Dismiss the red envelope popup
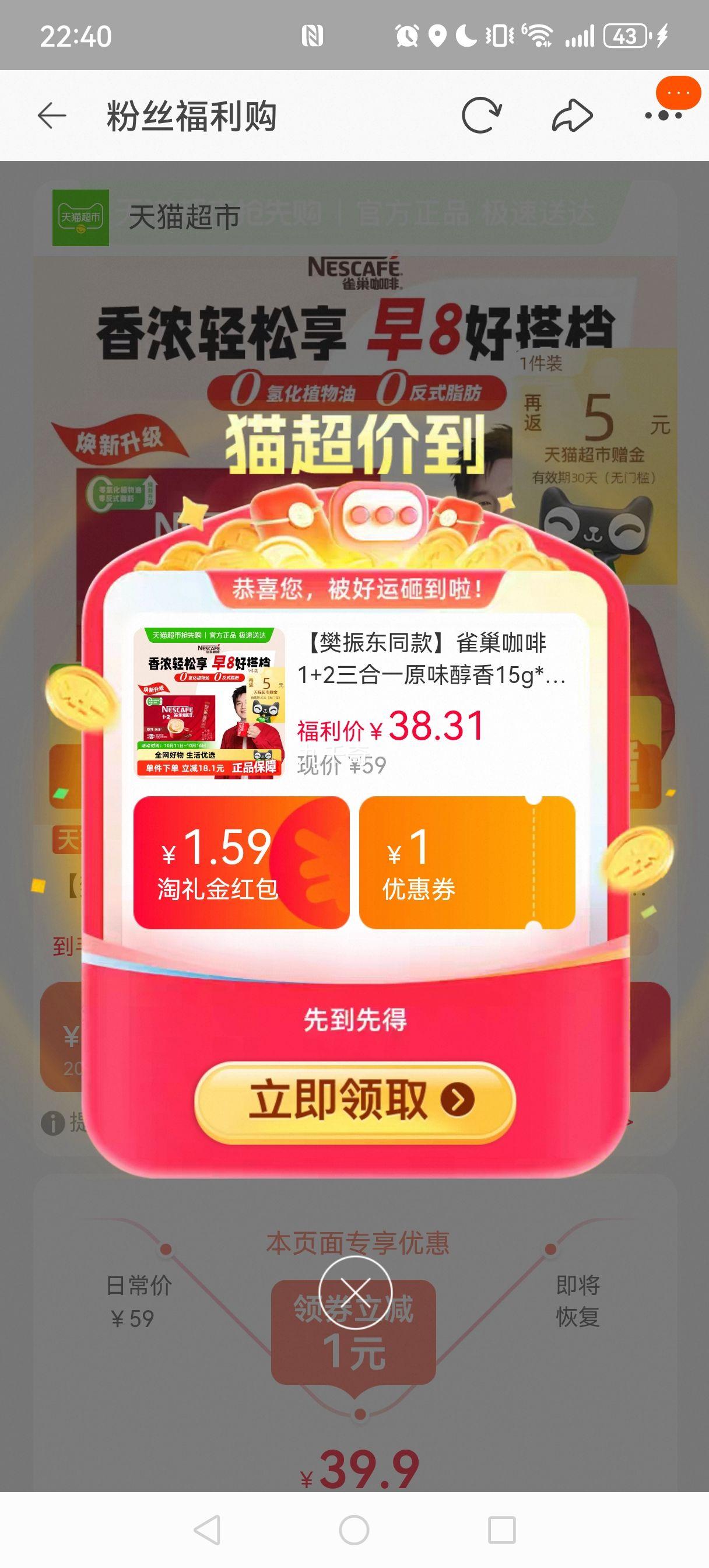This screenshot has height=1568, width=709. [356, 1291]
